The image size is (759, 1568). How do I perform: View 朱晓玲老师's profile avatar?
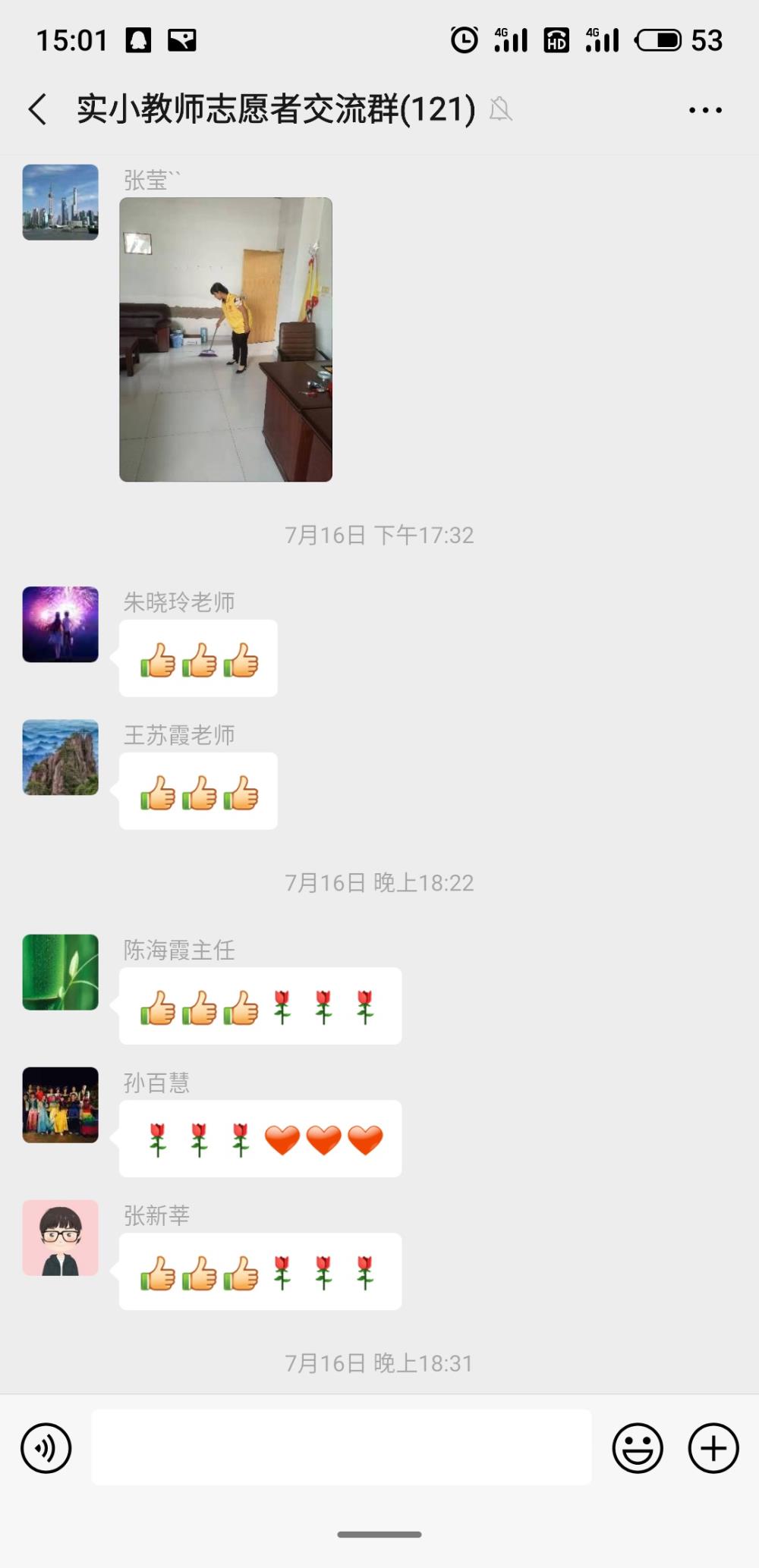click(x=61, y=624)
